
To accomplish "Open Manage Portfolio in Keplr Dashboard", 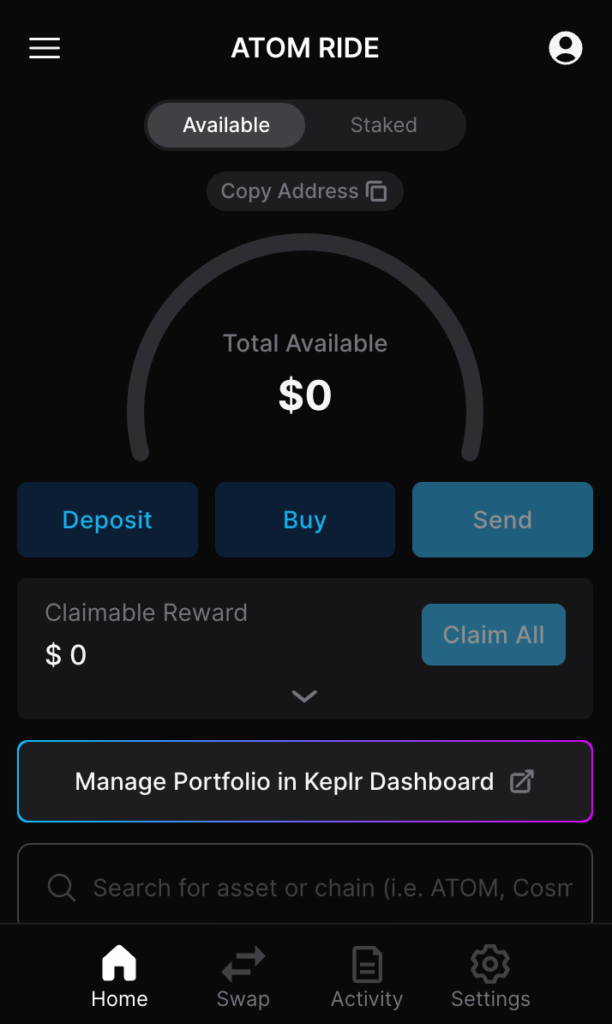I will pyautogui.click(x=304, y=782).
